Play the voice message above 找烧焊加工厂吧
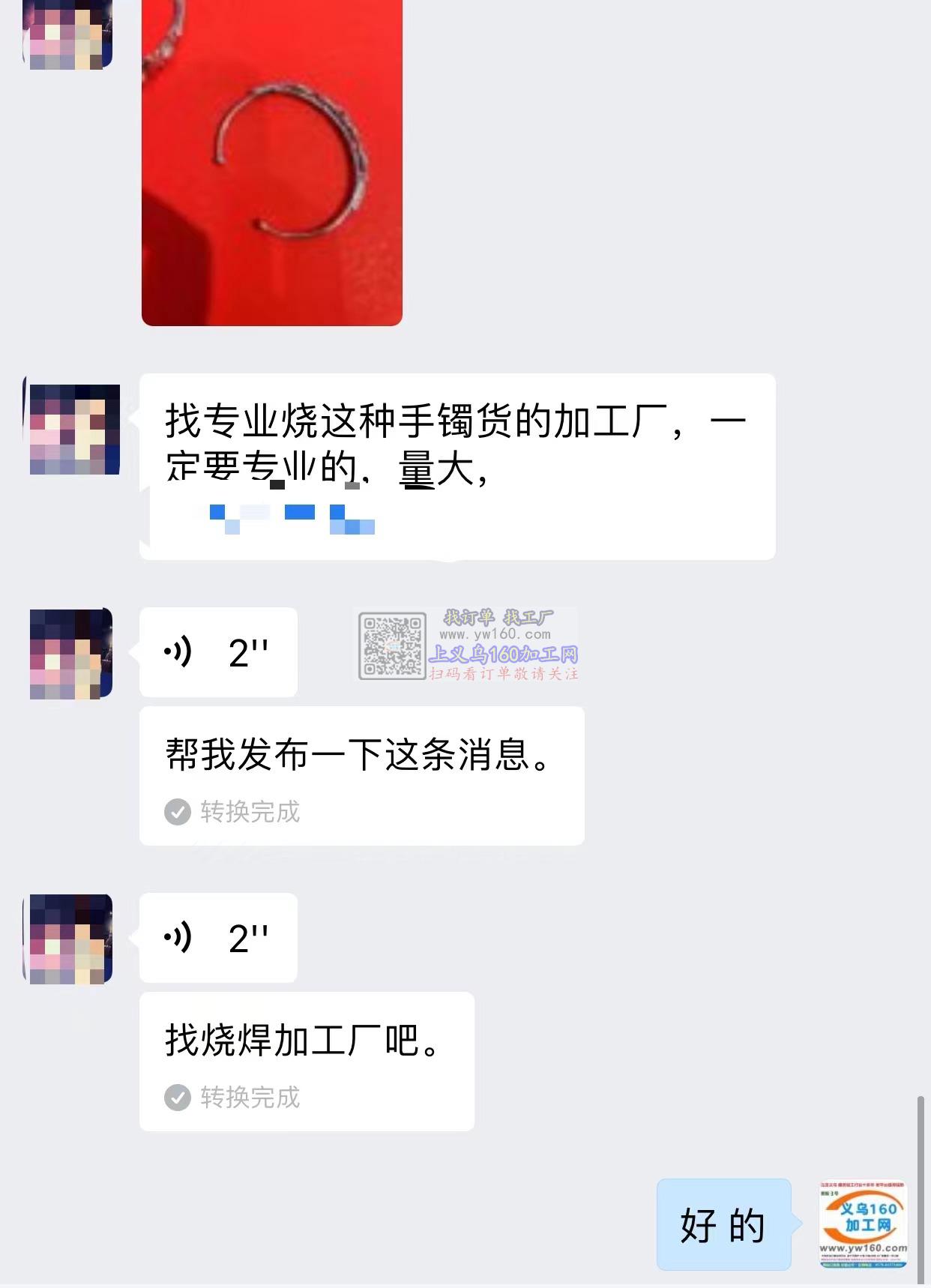931x1288 pixels. [218, 938]
